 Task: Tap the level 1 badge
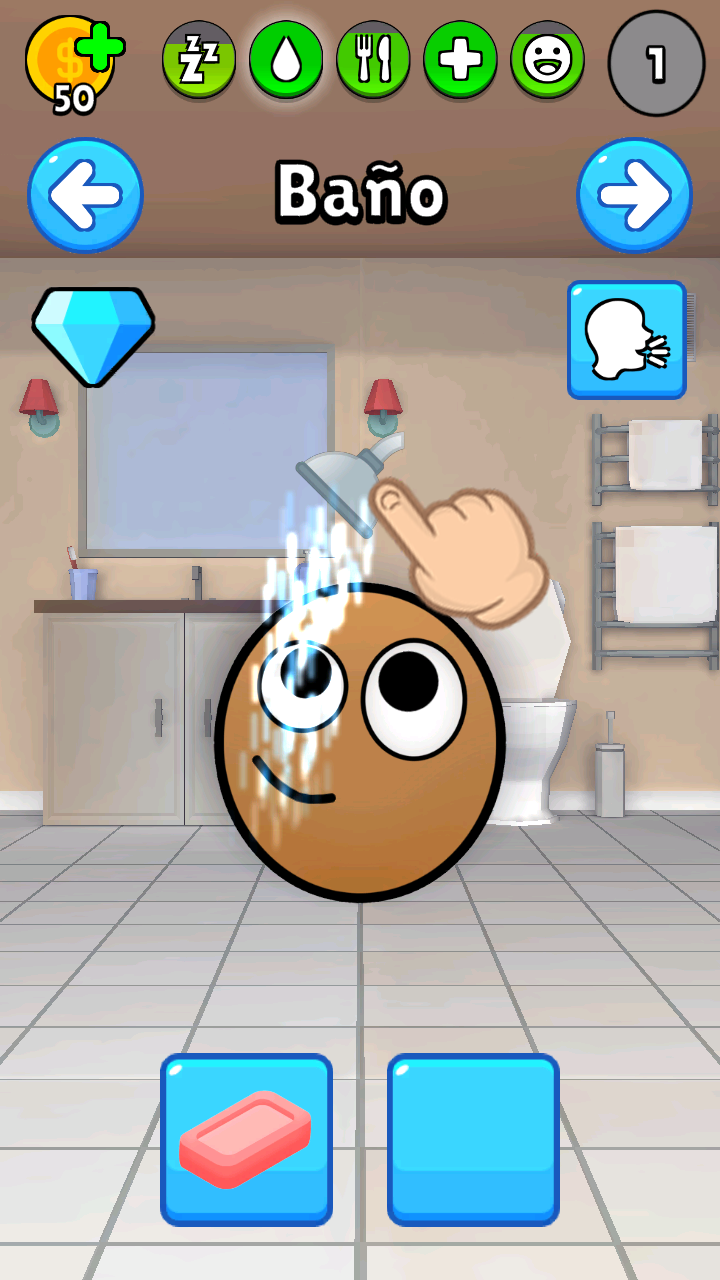coord(656,63)
